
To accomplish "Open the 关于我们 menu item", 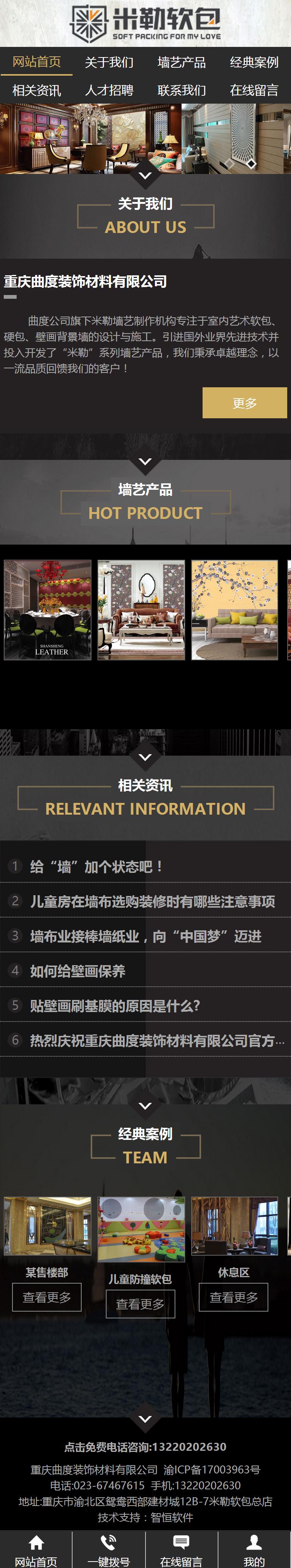I will coord(109,62).
